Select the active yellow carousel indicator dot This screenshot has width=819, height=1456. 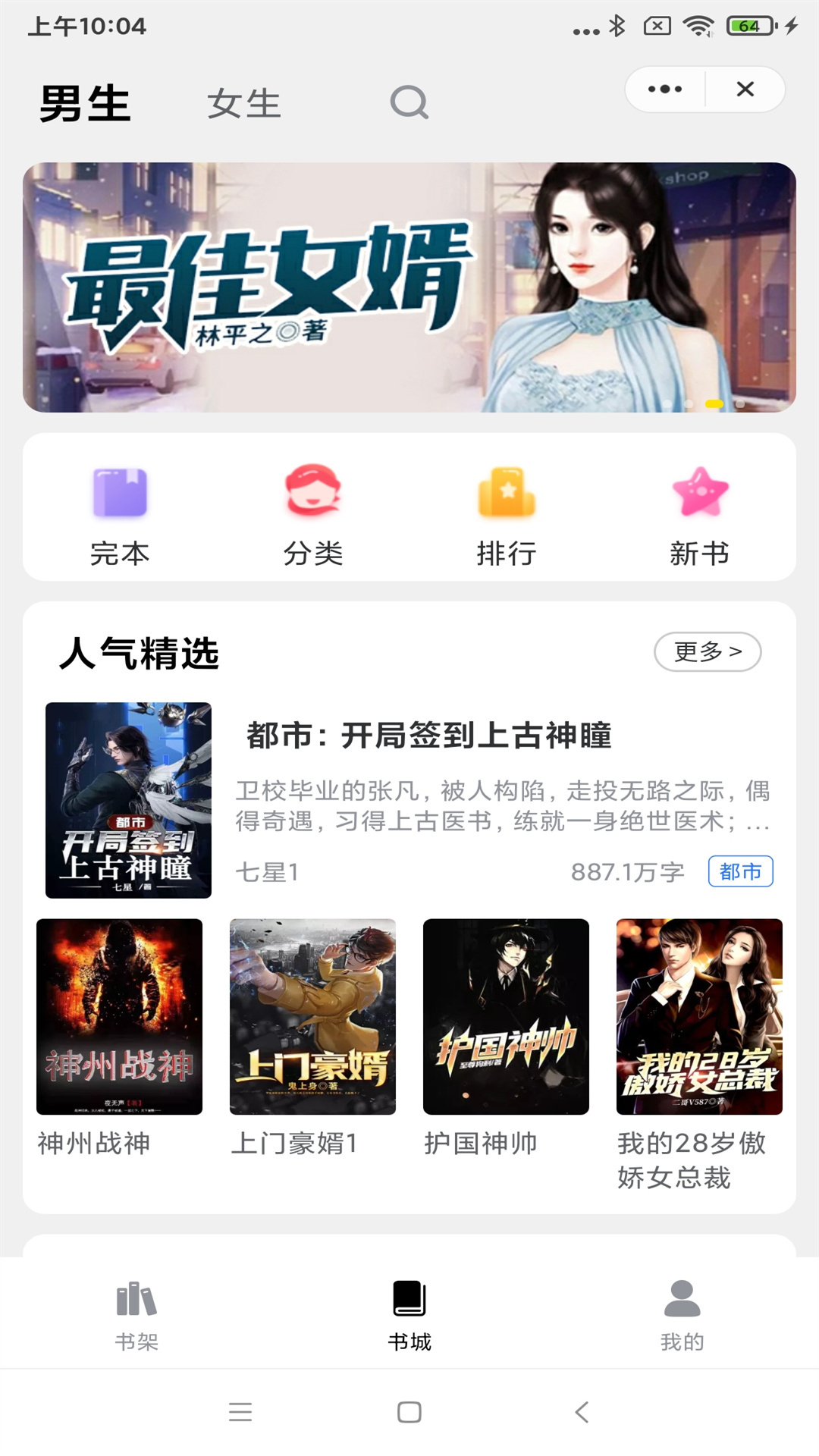(x=714, y=405)
